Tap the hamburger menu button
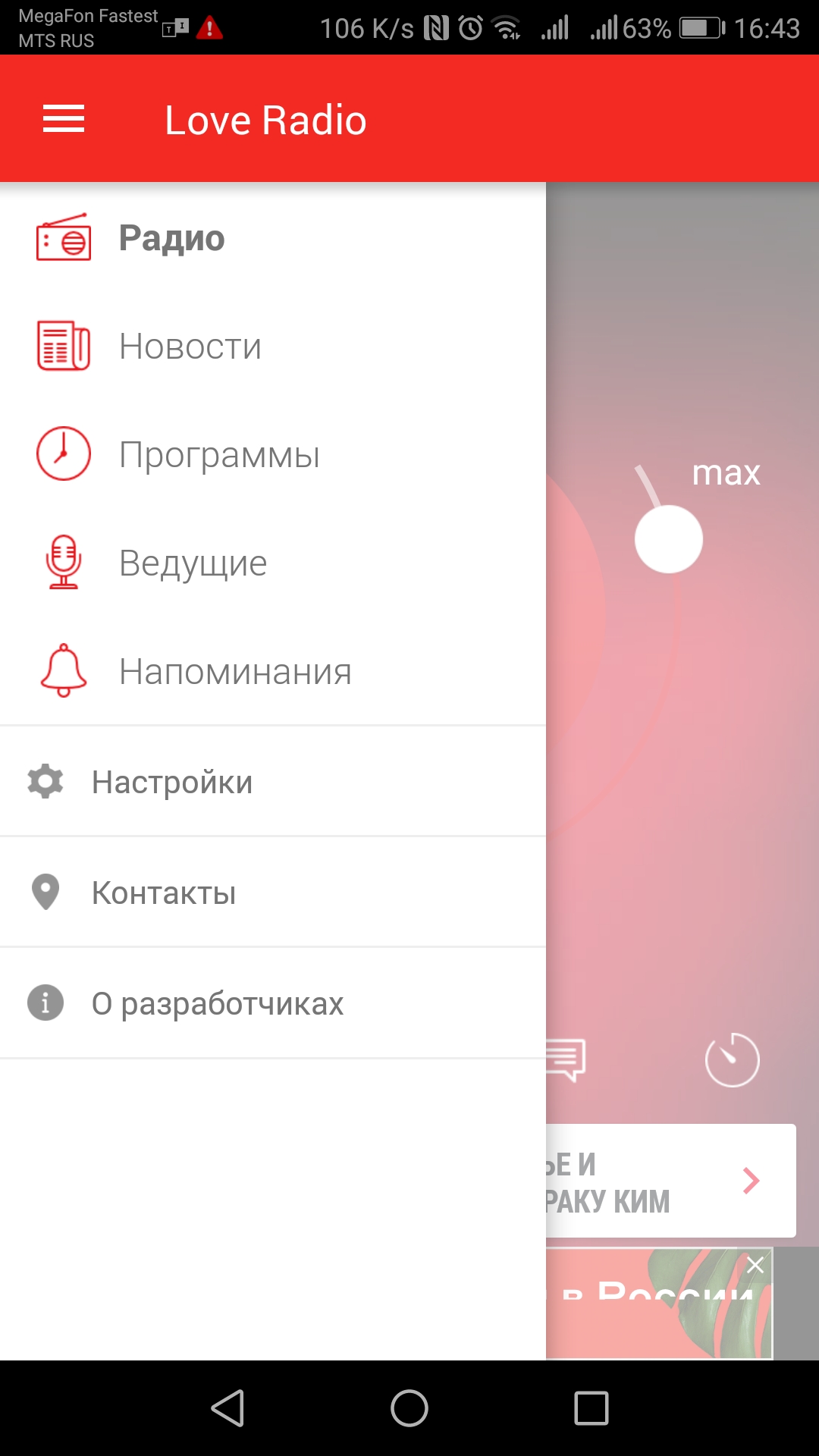 [x=64, y=119]
